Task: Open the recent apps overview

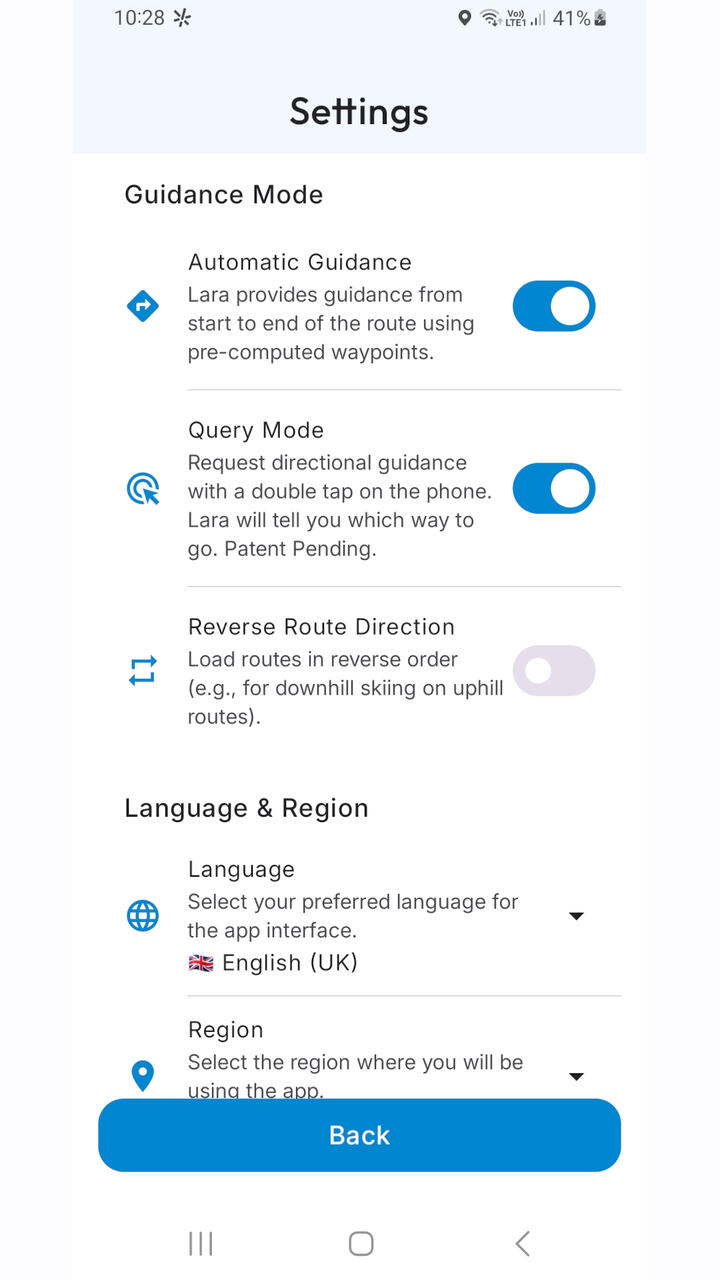Action: point(201,1243)
